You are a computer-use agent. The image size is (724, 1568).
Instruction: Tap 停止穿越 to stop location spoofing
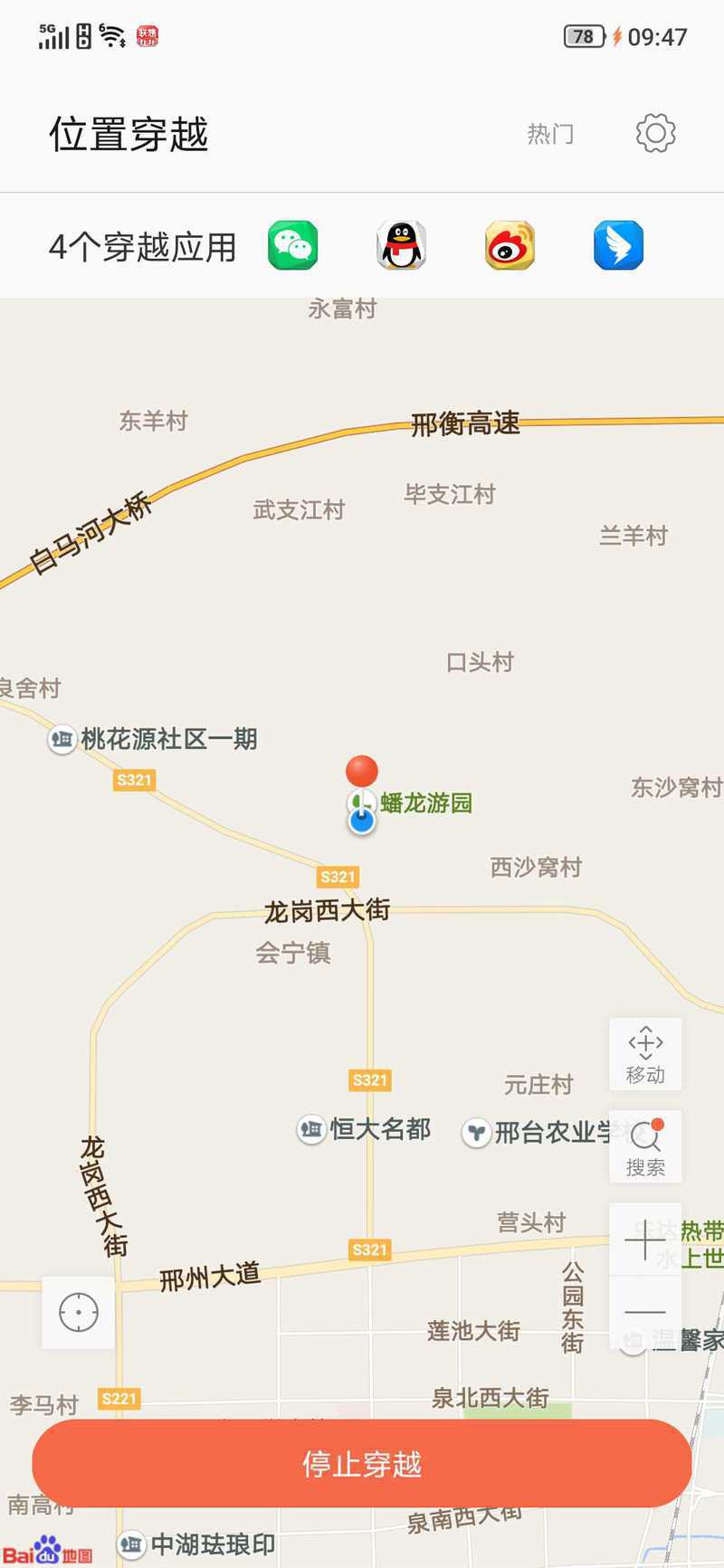(362, 1463)
